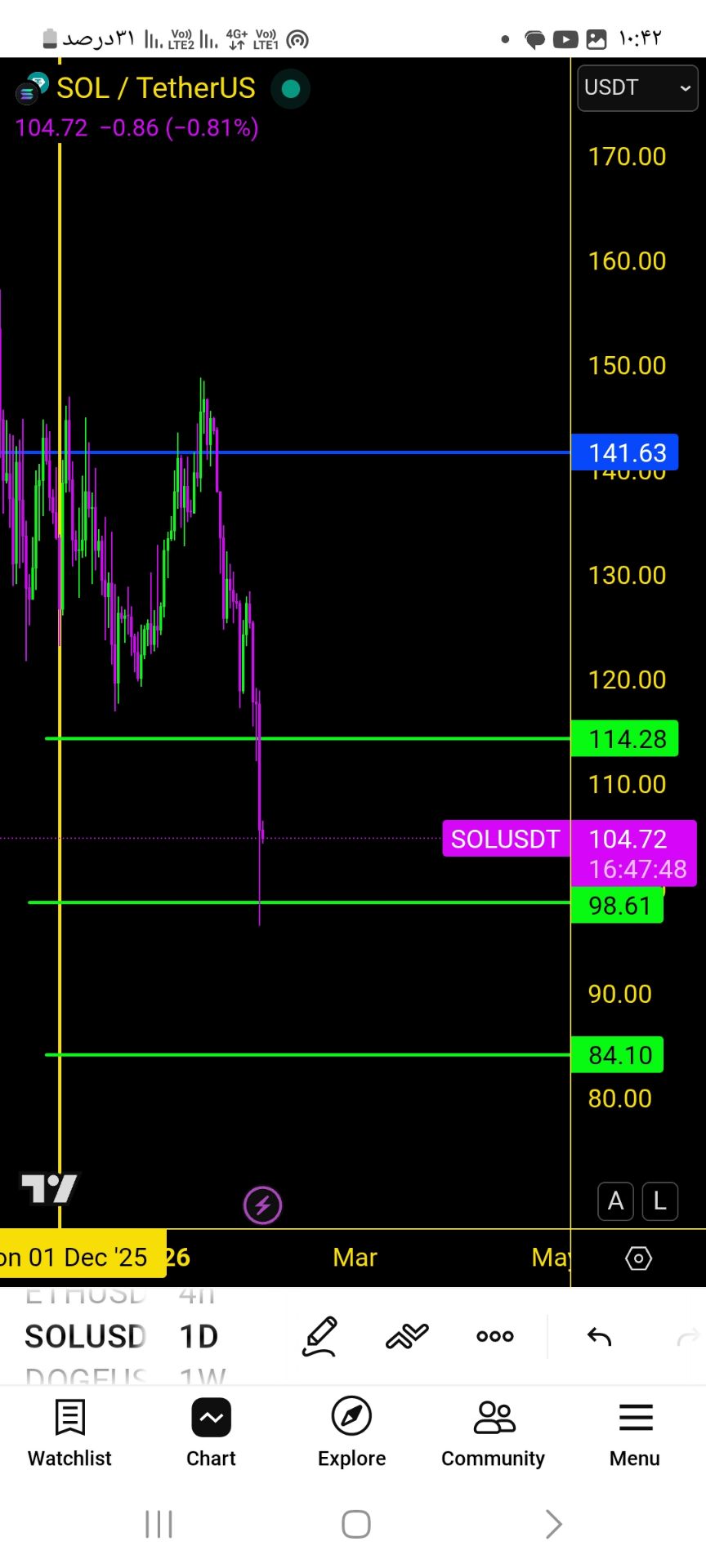
Task: Select the SOLUSD symbol in the picker
Action: coord(85,1336)
